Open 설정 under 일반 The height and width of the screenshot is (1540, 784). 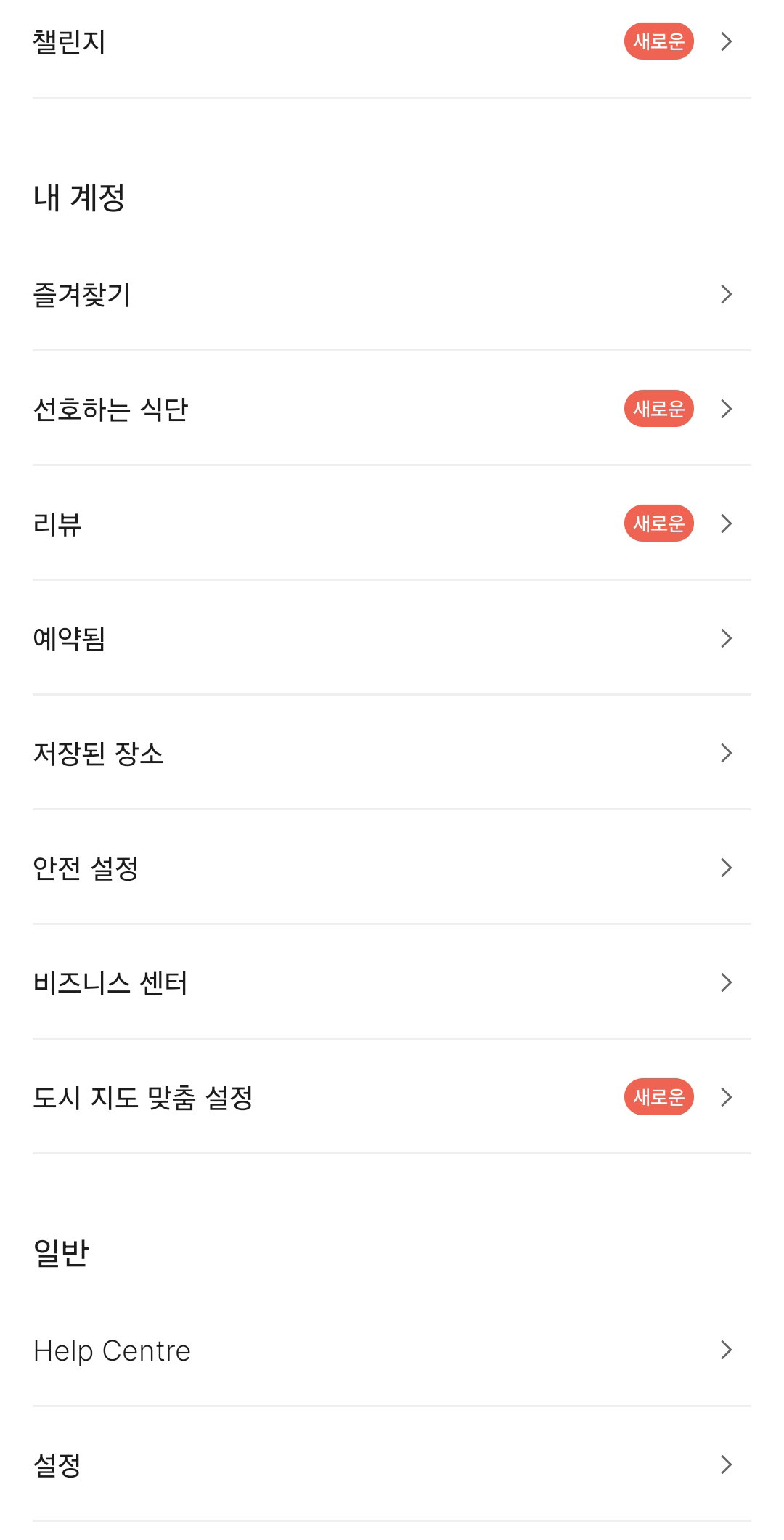point(392,1464)
